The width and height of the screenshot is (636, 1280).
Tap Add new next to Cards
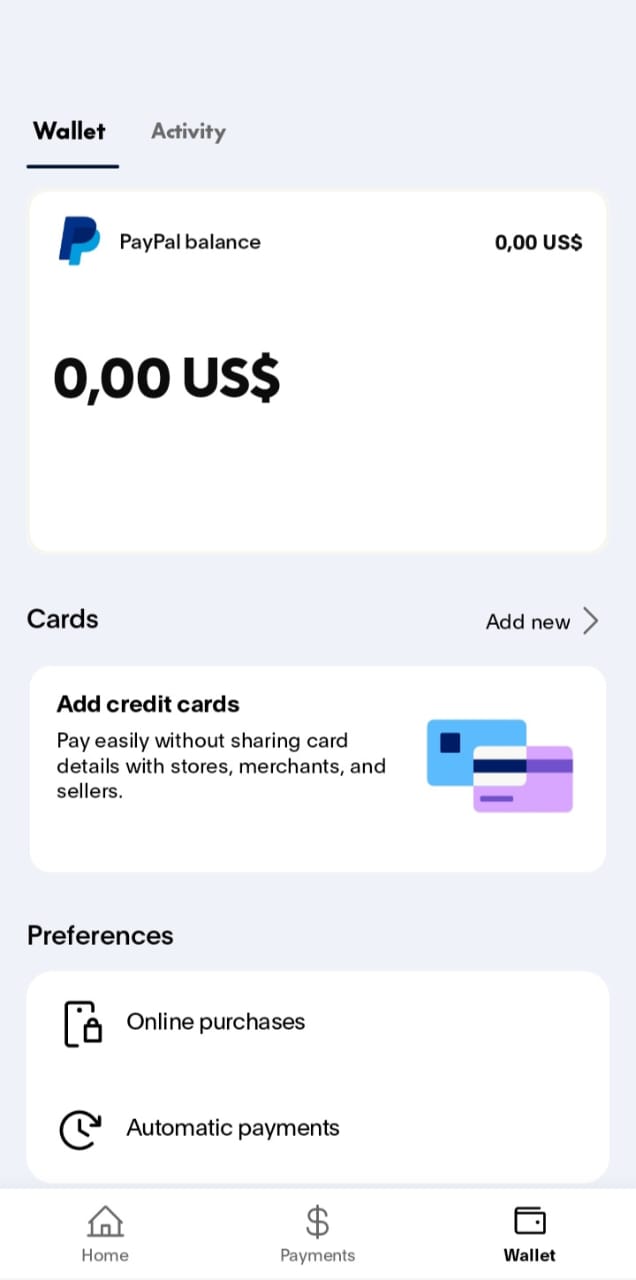pos(541,622)
